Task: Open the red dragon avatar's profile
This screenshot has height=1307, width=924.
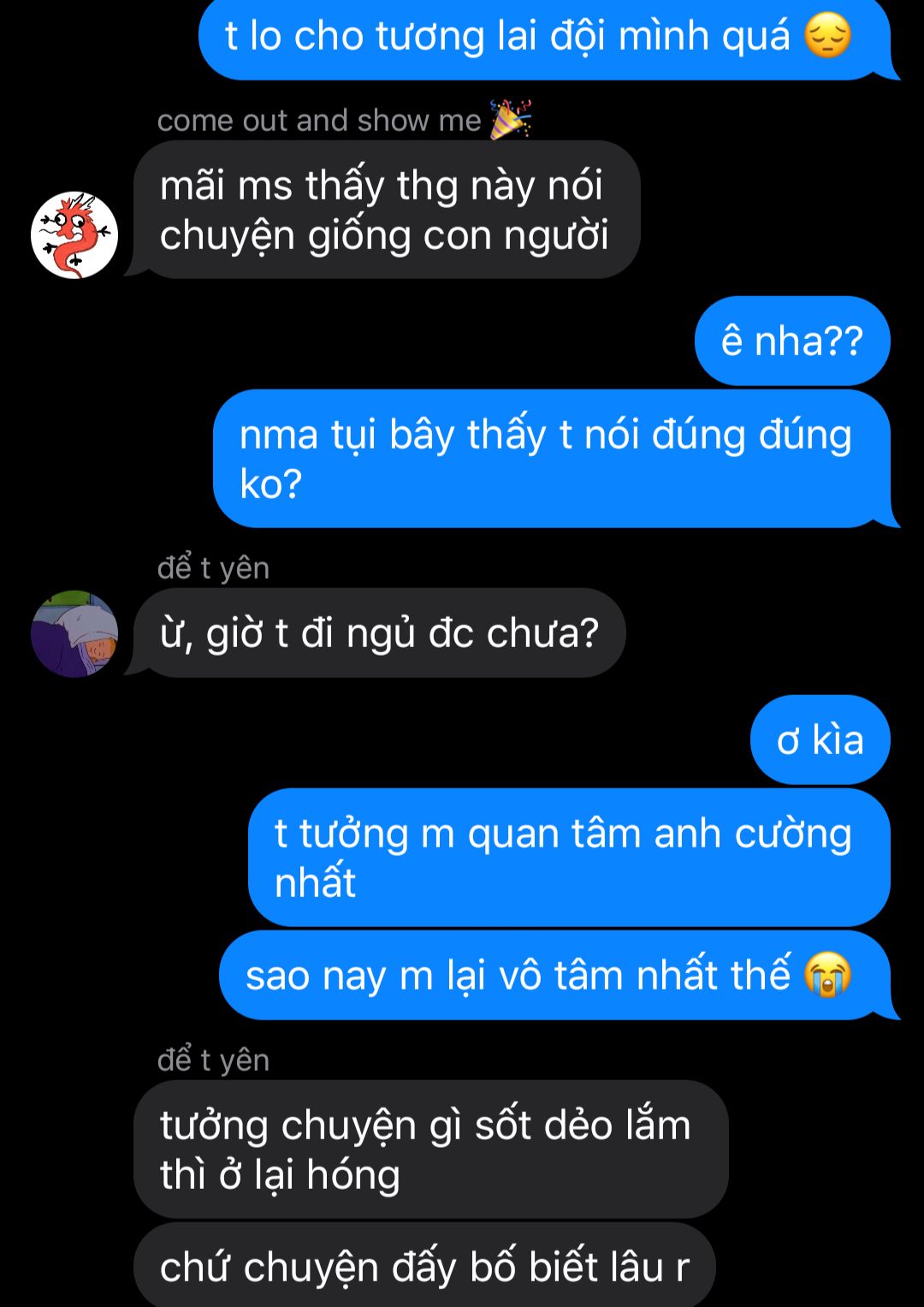Action: click(x=74, y=235)
